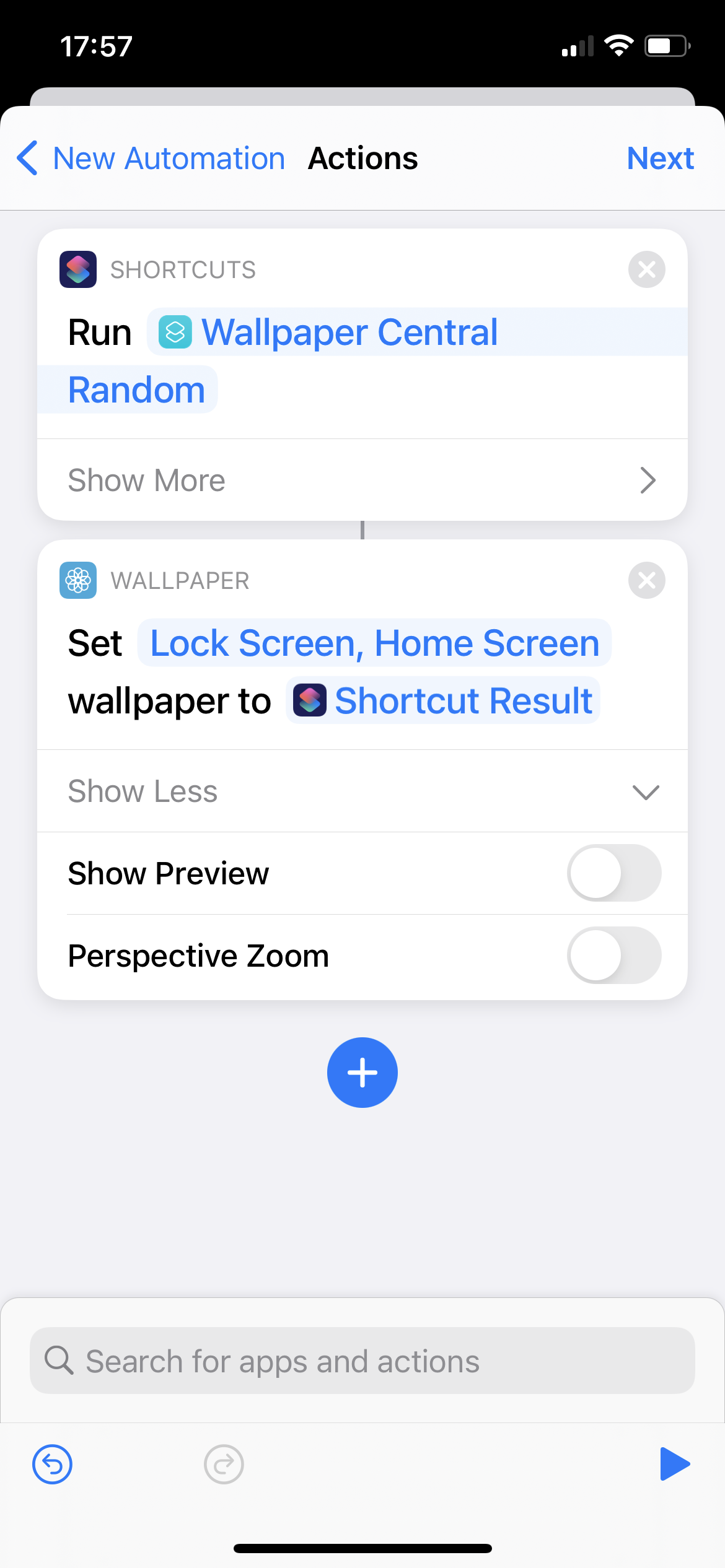Turn on Perspective Zoom

pos(613,956)
